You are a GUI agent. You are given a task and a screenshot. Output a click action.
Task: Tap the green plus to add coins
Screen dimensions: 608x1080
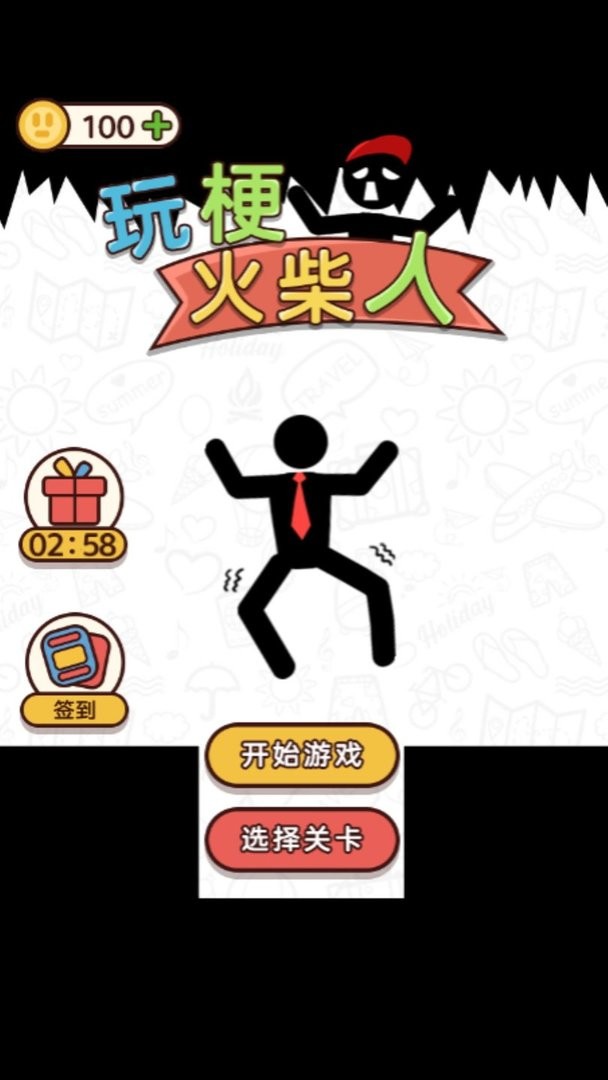(x=158, y=126)
